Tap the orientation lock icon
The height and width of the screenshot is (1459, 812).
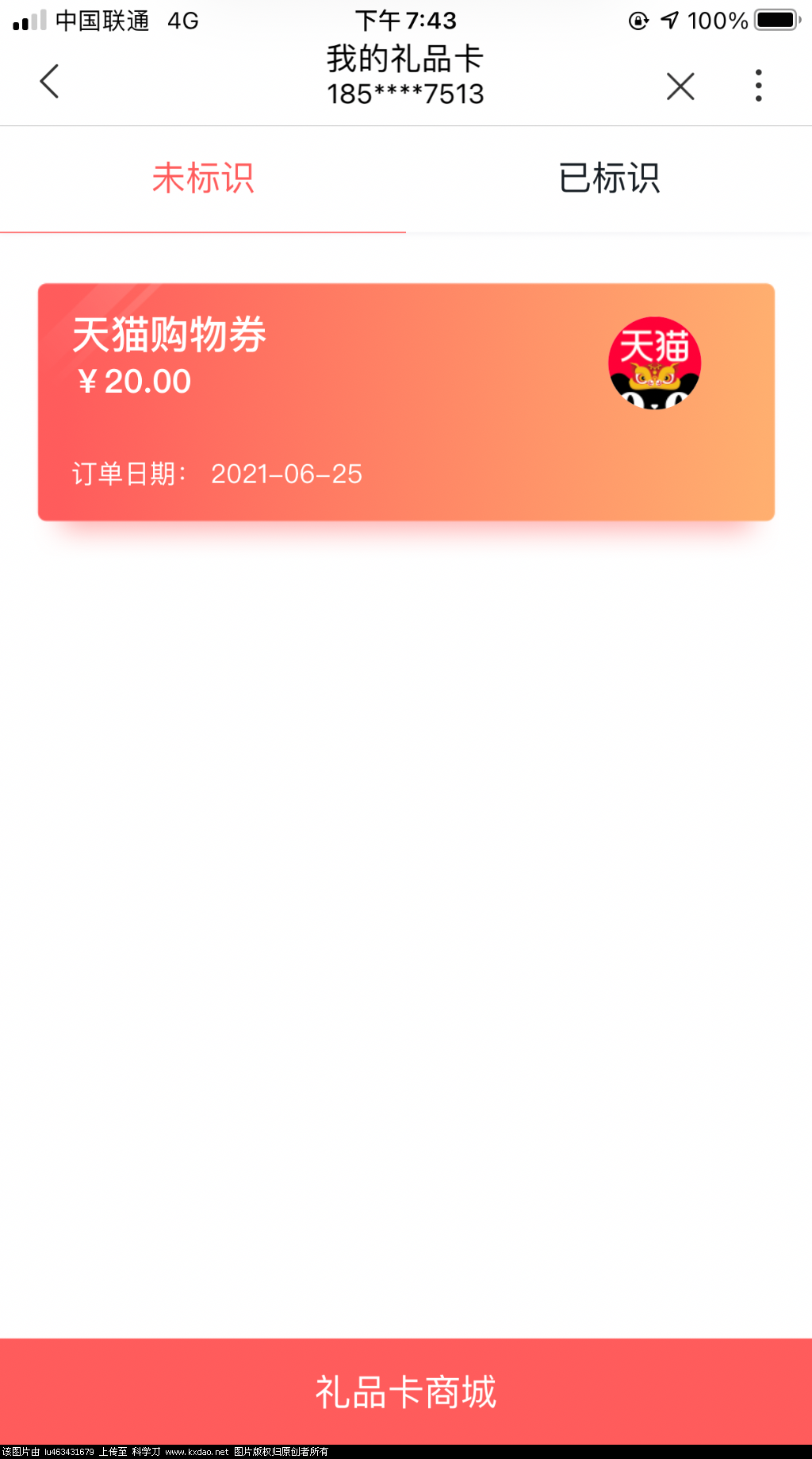(x=637, y=21)
